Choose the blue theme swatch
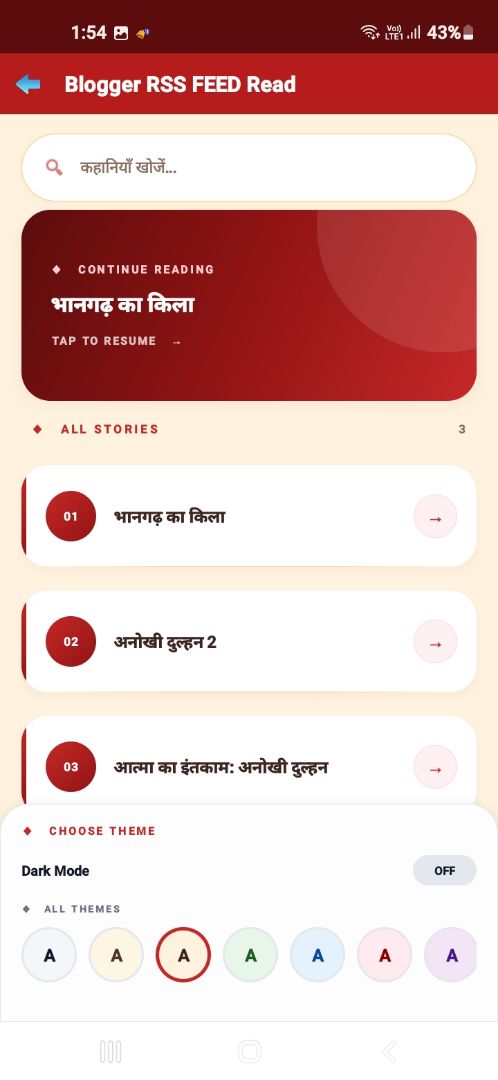The height and width of the screenshot is (1080, 498). (318, 955)
